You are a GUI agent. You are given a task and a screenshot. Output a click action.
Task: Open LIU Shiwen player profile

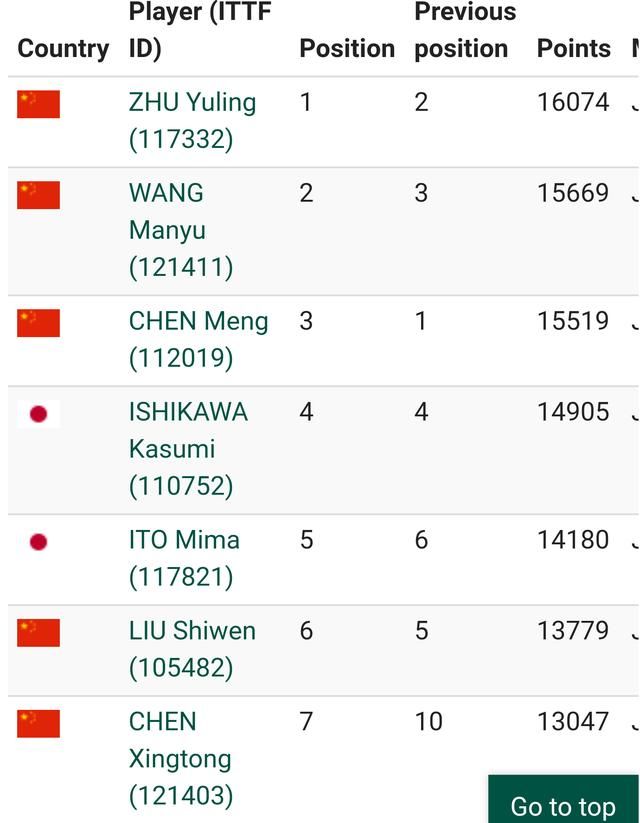point(192,632)
